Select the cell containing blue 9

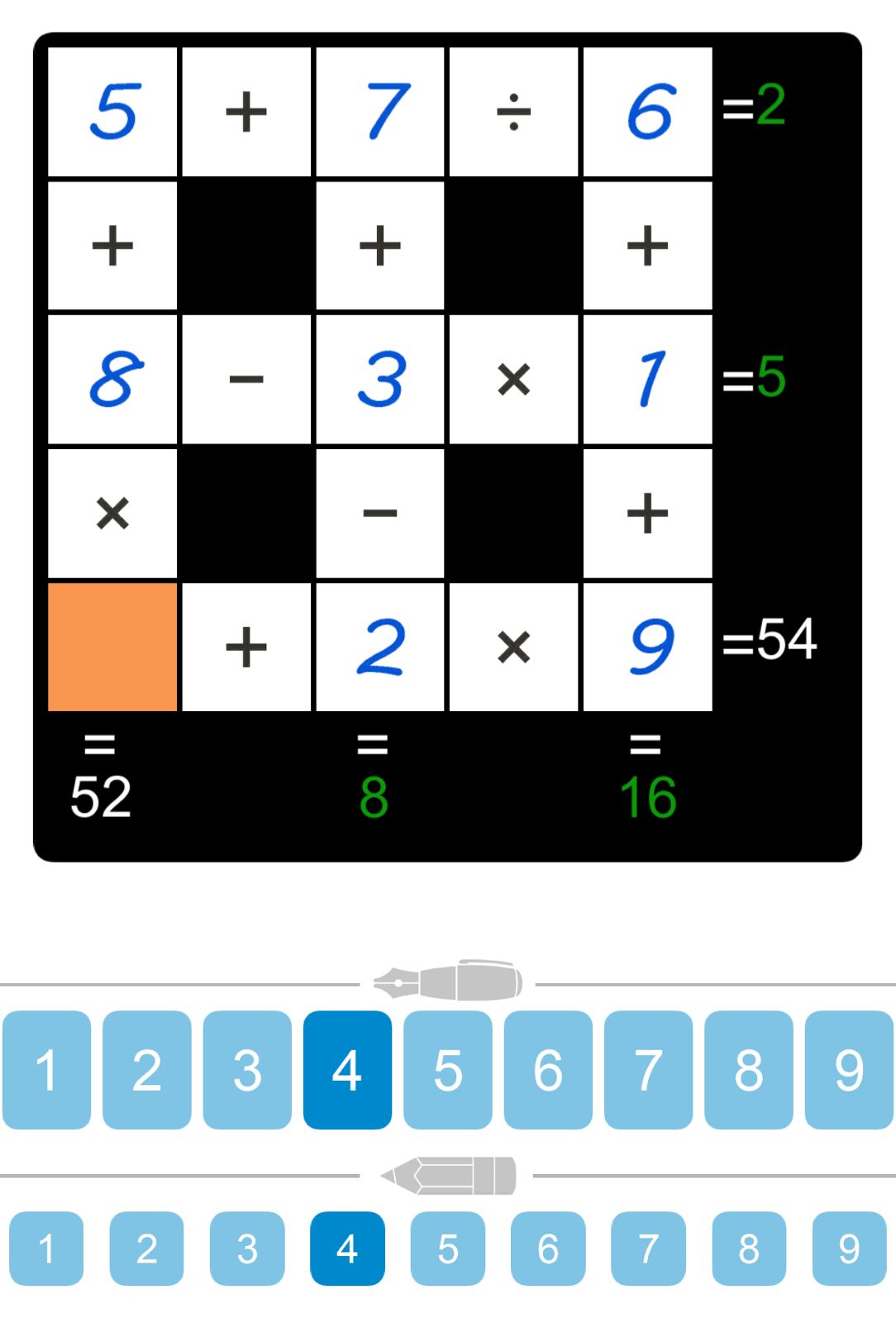(647, 647)
